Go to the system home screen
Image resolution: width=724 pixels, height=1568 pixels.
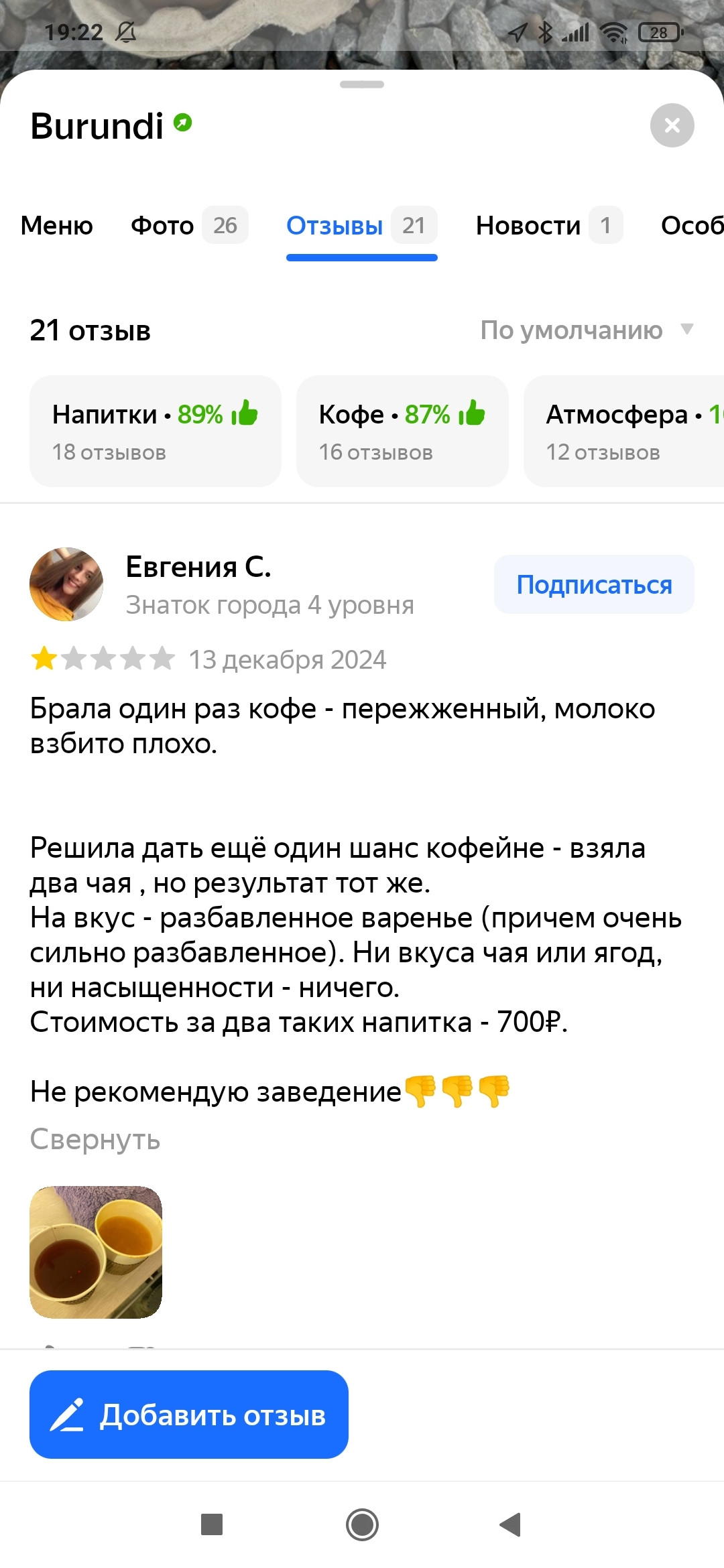point(362,1524)
